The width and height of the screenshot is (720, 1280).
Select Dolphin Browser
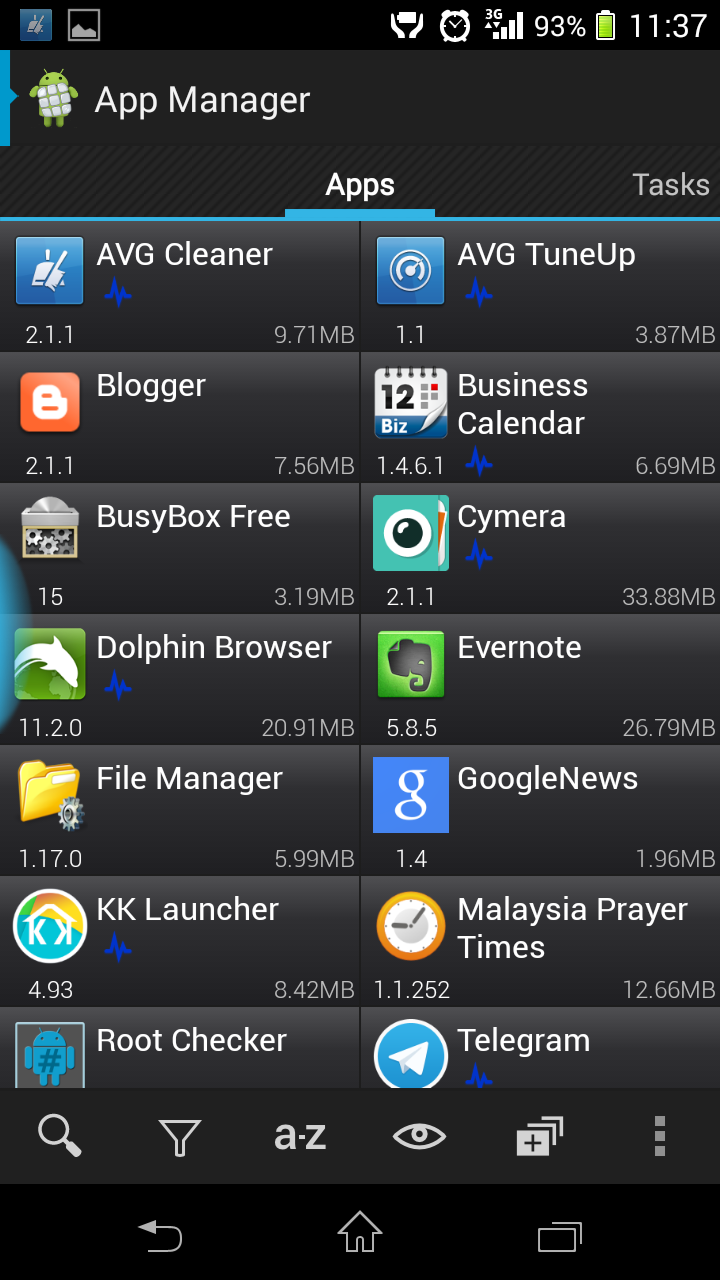(180, 679)
